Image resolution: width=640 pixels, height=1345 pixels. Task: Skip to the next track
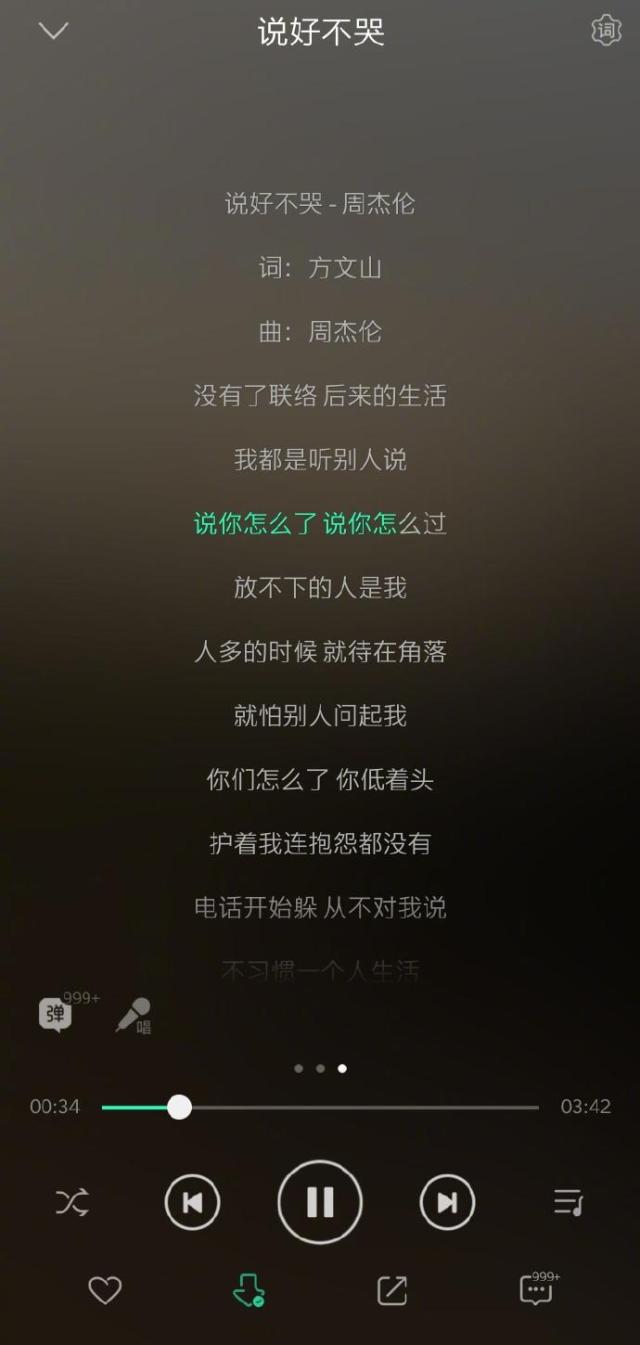(x=447, y=1201)
